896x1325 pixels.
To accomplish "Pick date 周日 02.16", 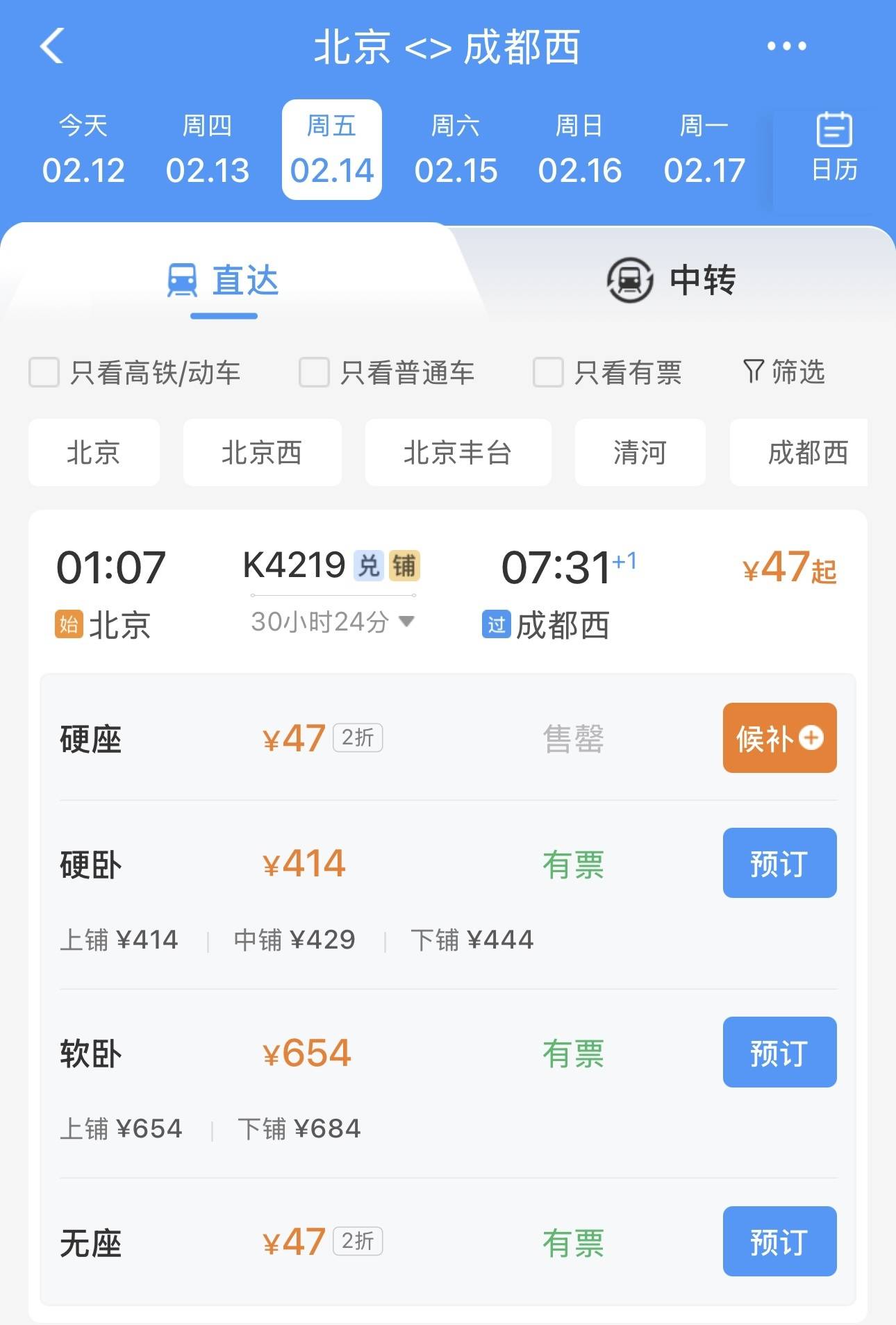I will click(580, 150).
